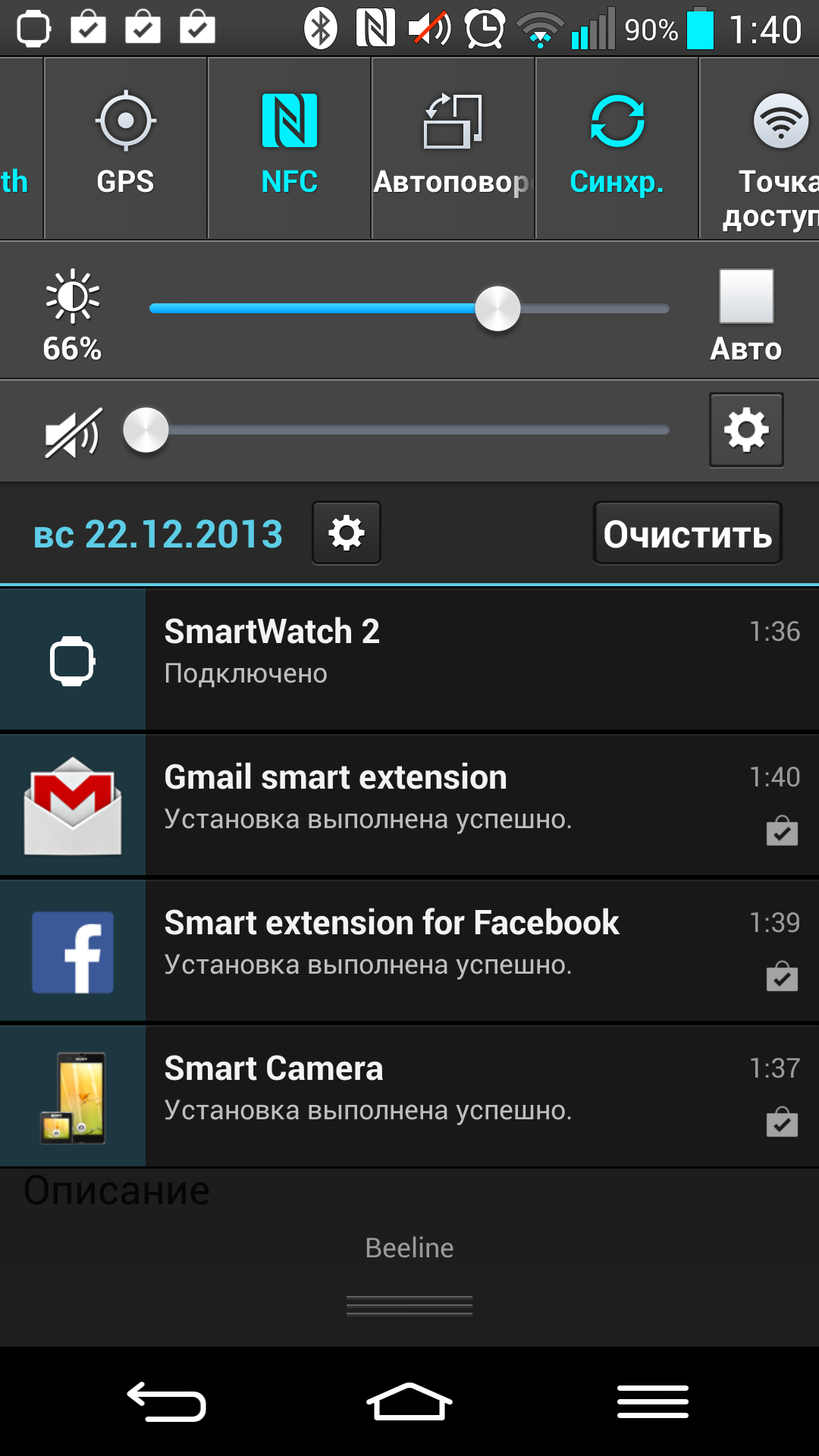Tap the brightness slider track
819x1456 pixels.
point(409,309)
